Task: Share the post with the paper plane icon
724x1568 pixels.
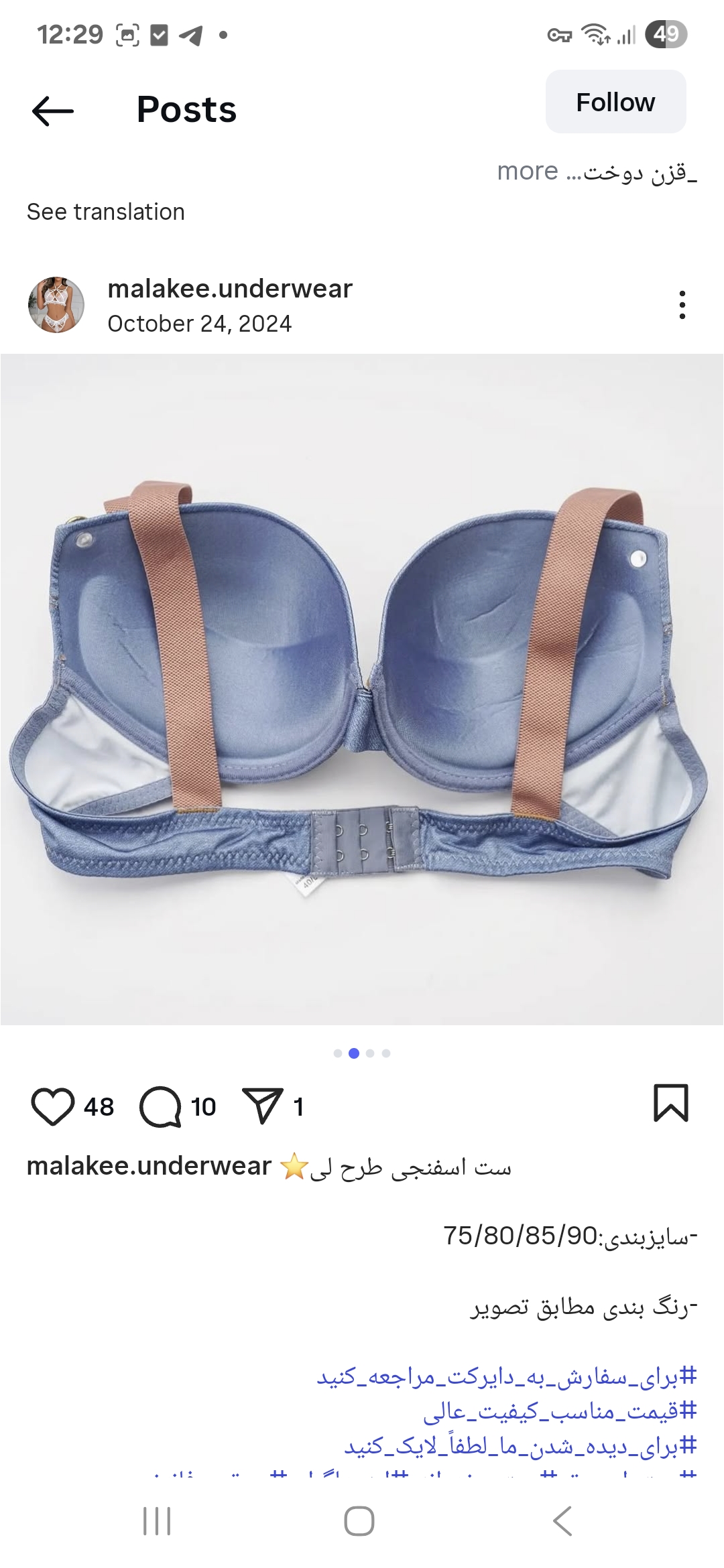Action: 261,1106
